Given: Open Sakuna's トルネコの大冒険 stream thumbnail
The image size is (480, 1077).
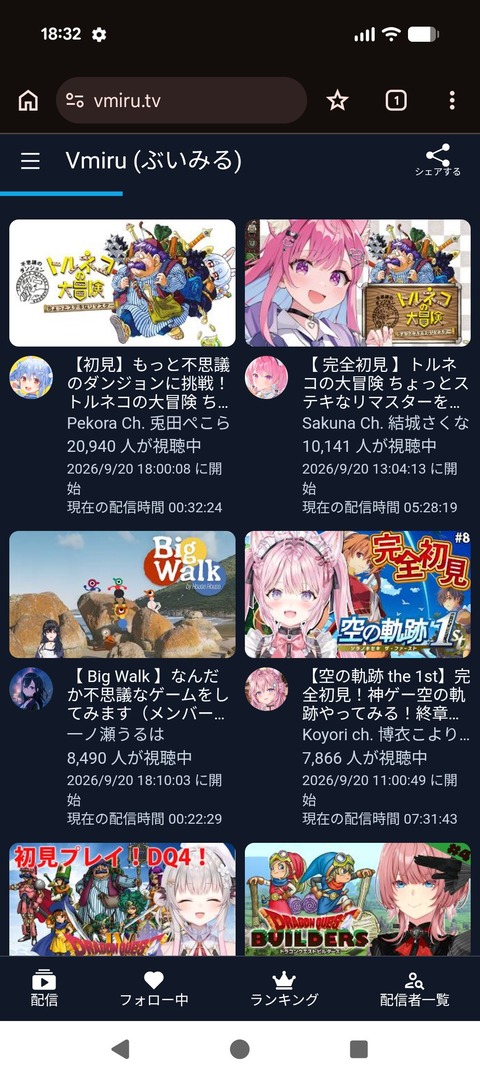Looking at the screenshot, I should coord(358,282).
